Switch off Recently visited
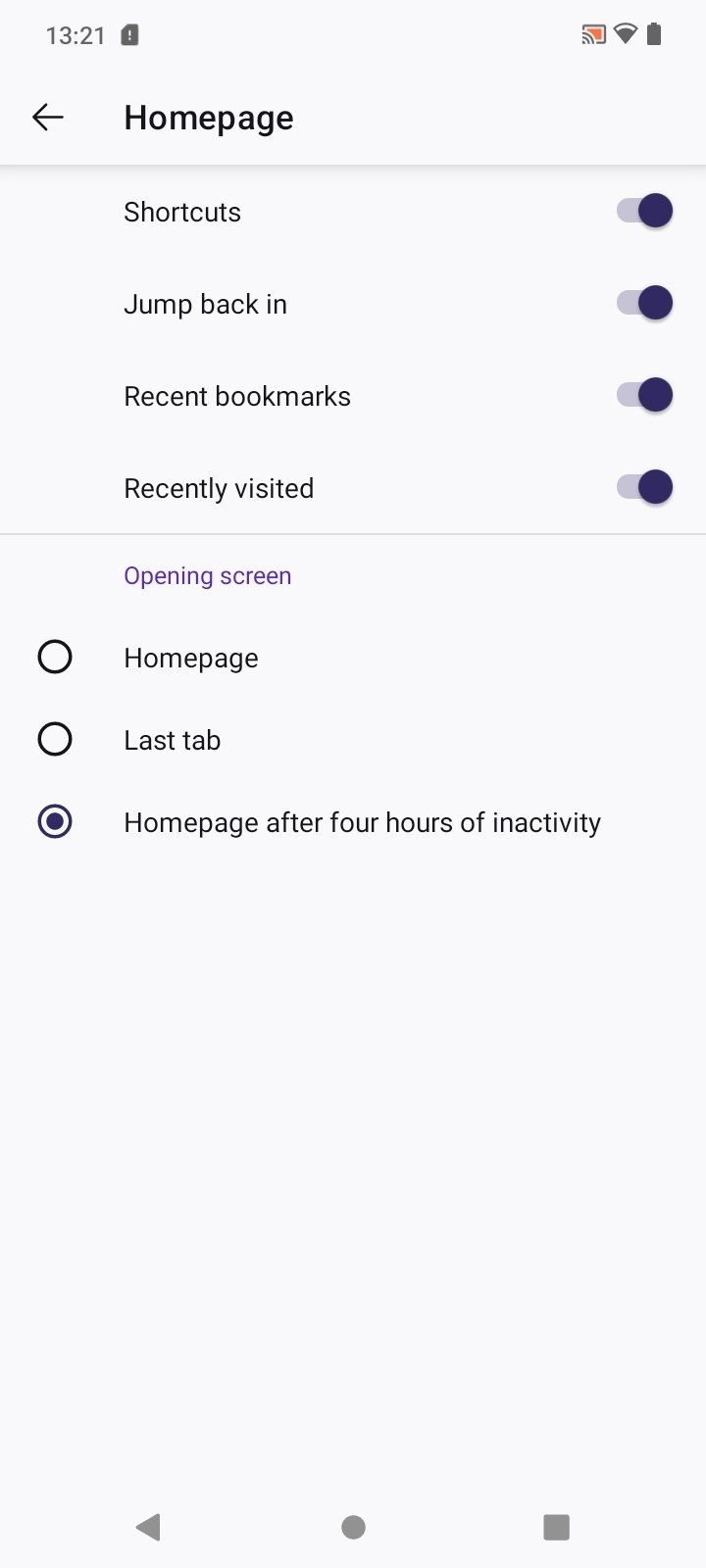This screenshot has width=706, height=1568. 644,487
